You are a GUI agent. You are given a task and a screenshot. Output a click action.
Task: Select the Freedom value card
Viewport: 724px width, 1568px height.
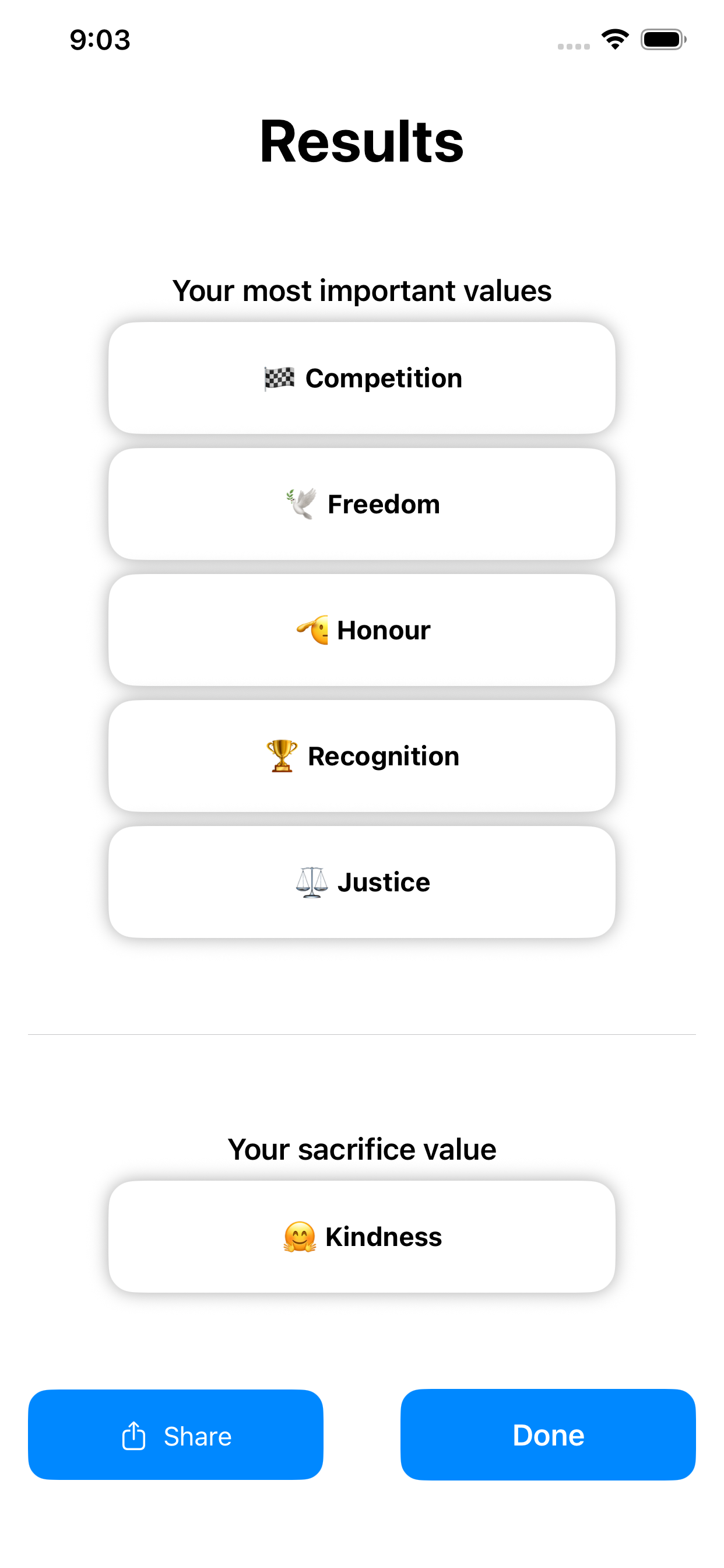[x=362, y=504]
